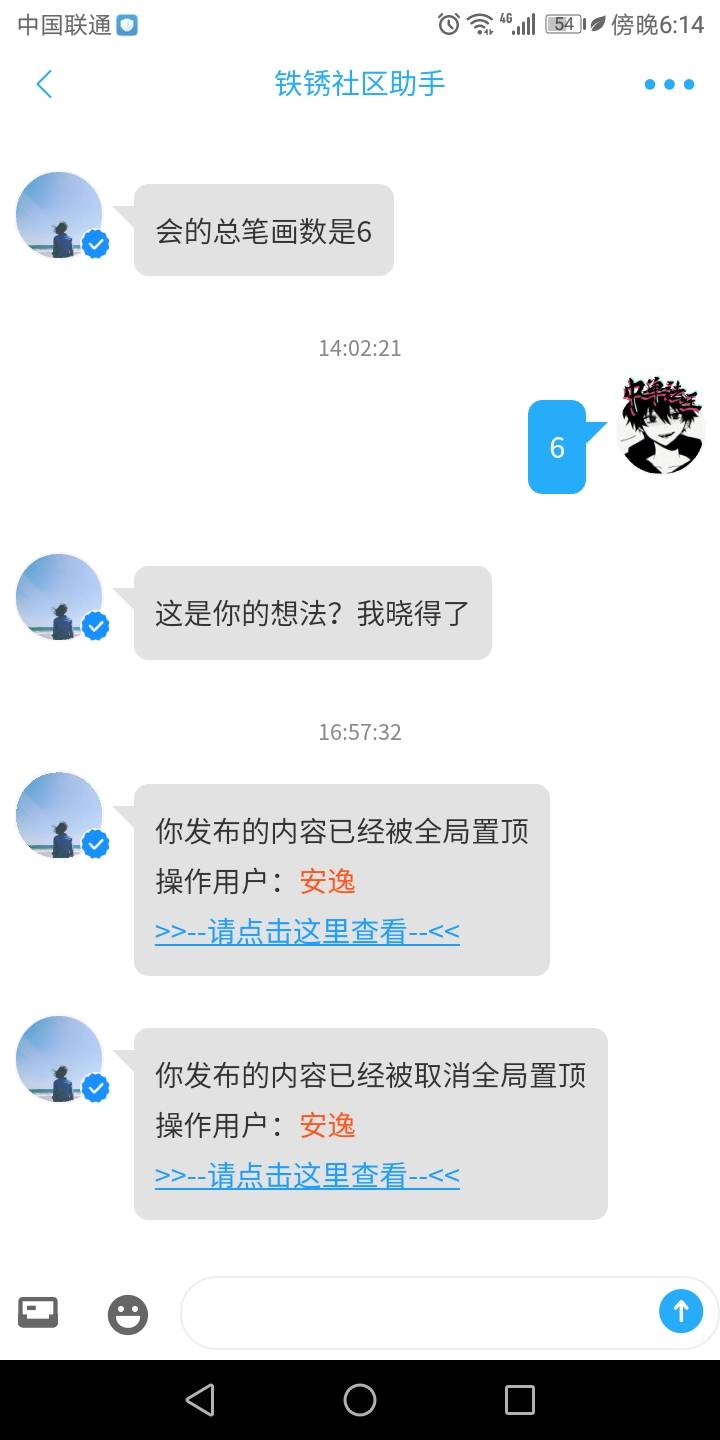The image size is (720, 1440).
Task: Open recent apps from navigation bar
Action: click(x=520, y=1400)
